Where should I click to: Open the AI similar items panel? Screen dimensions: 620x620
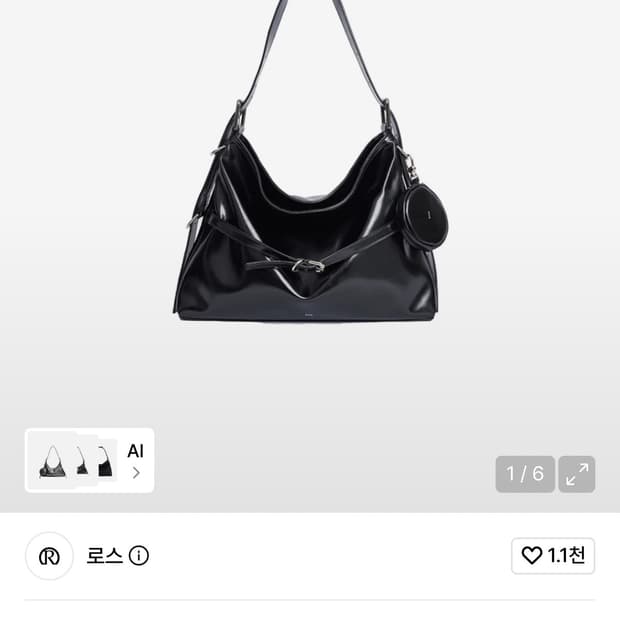click(89, 460)
